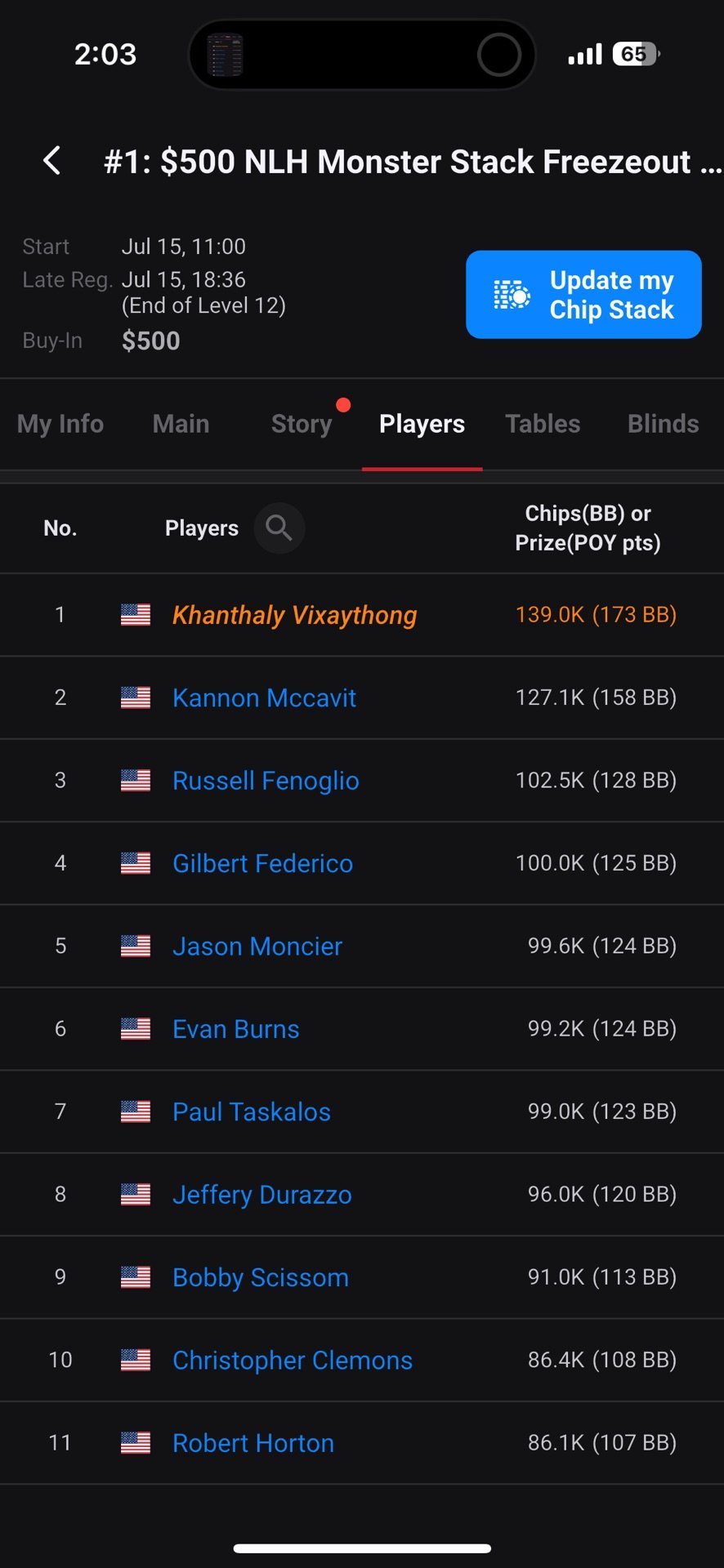View Kannon Mccavit's player details
Viewport: 724px width, 1568px height.
(x=264, y=698)
